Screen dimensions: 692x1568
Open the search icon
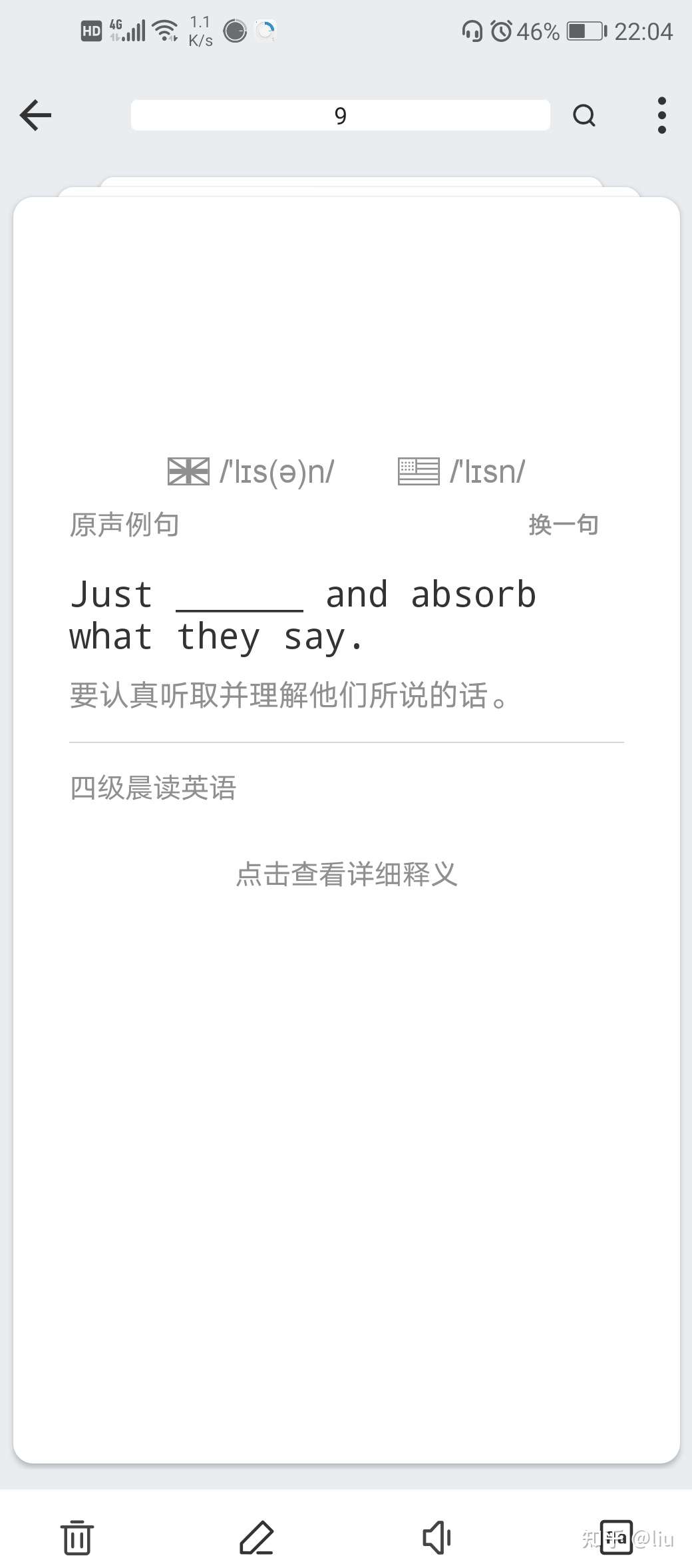point(584,115)
